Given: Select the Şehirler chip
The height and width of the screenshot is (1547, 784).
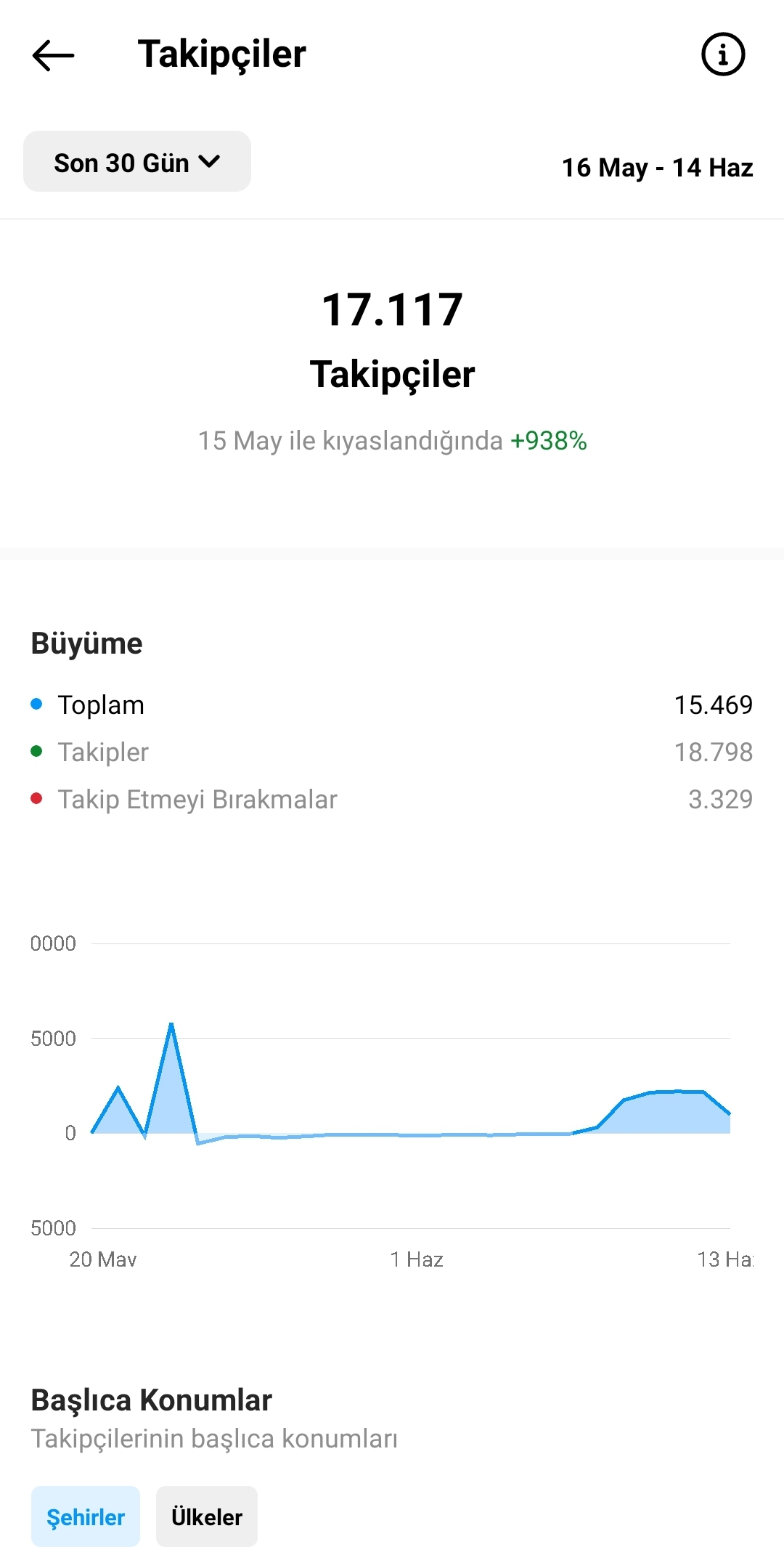Looking at the screenshot, I should 86,1516.
